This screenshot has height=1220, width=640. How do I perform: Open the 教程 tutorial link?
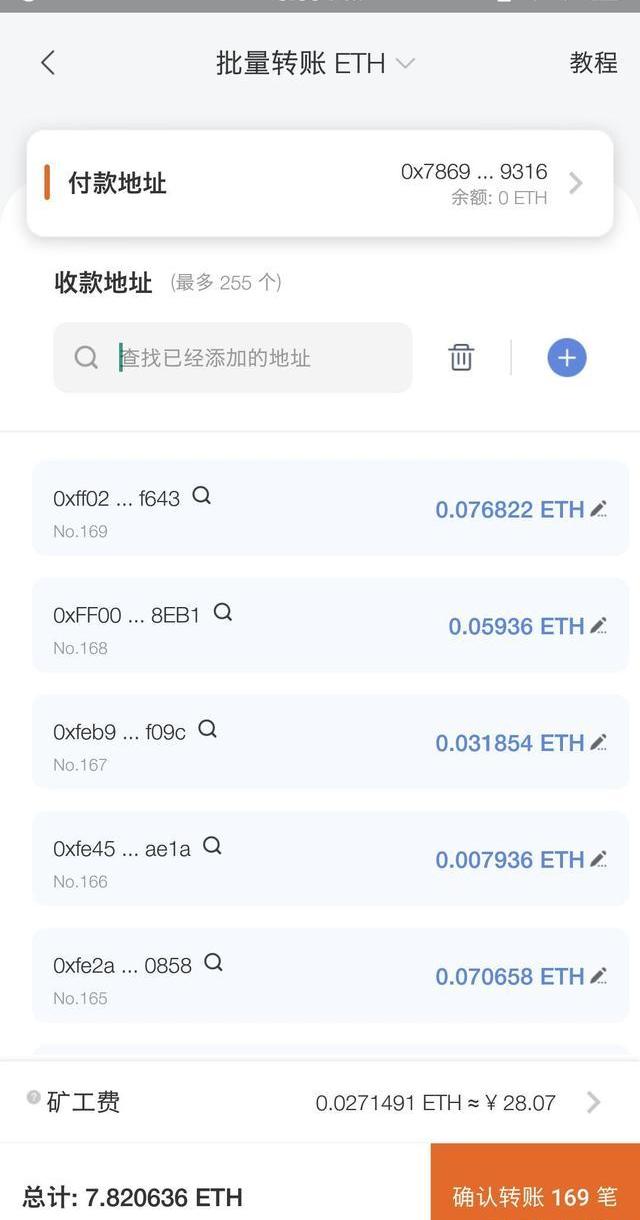coord(594,62)
